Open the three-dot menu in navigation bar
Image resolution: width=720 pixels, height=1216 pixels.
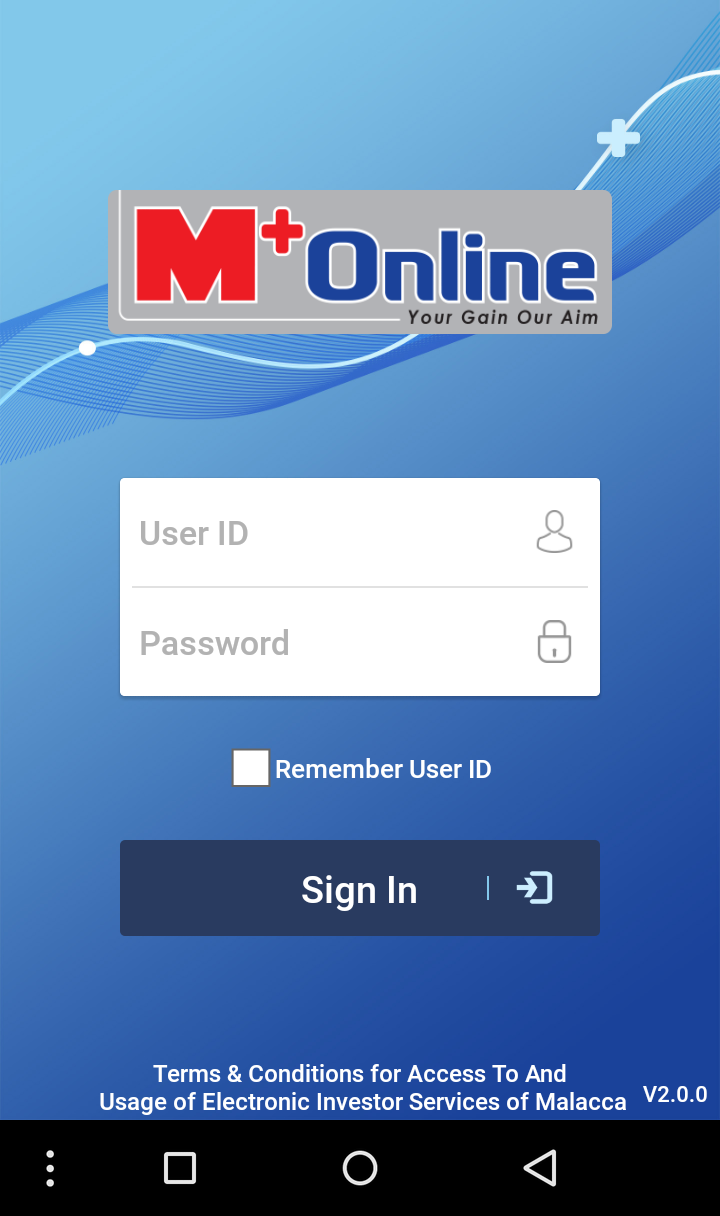point(50,1168)
